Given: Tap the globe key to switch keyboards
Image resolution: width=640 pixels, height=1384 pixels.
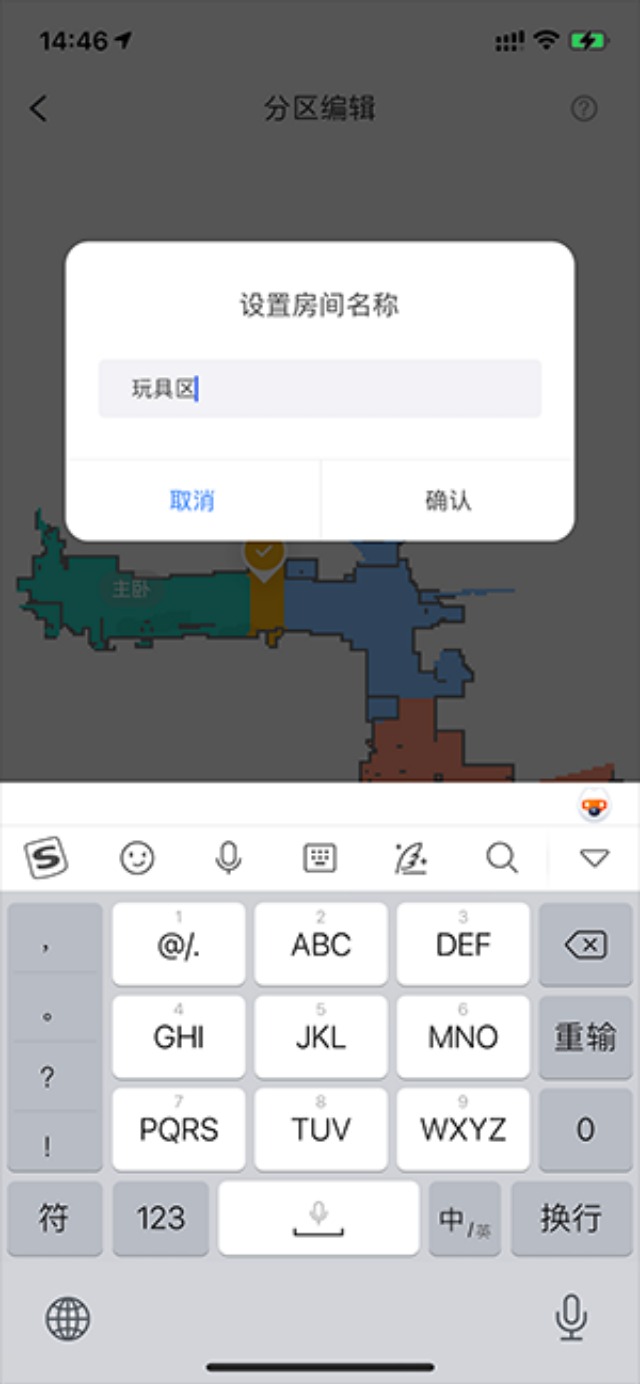Looking at the screenshot, I should [68, 1319].
